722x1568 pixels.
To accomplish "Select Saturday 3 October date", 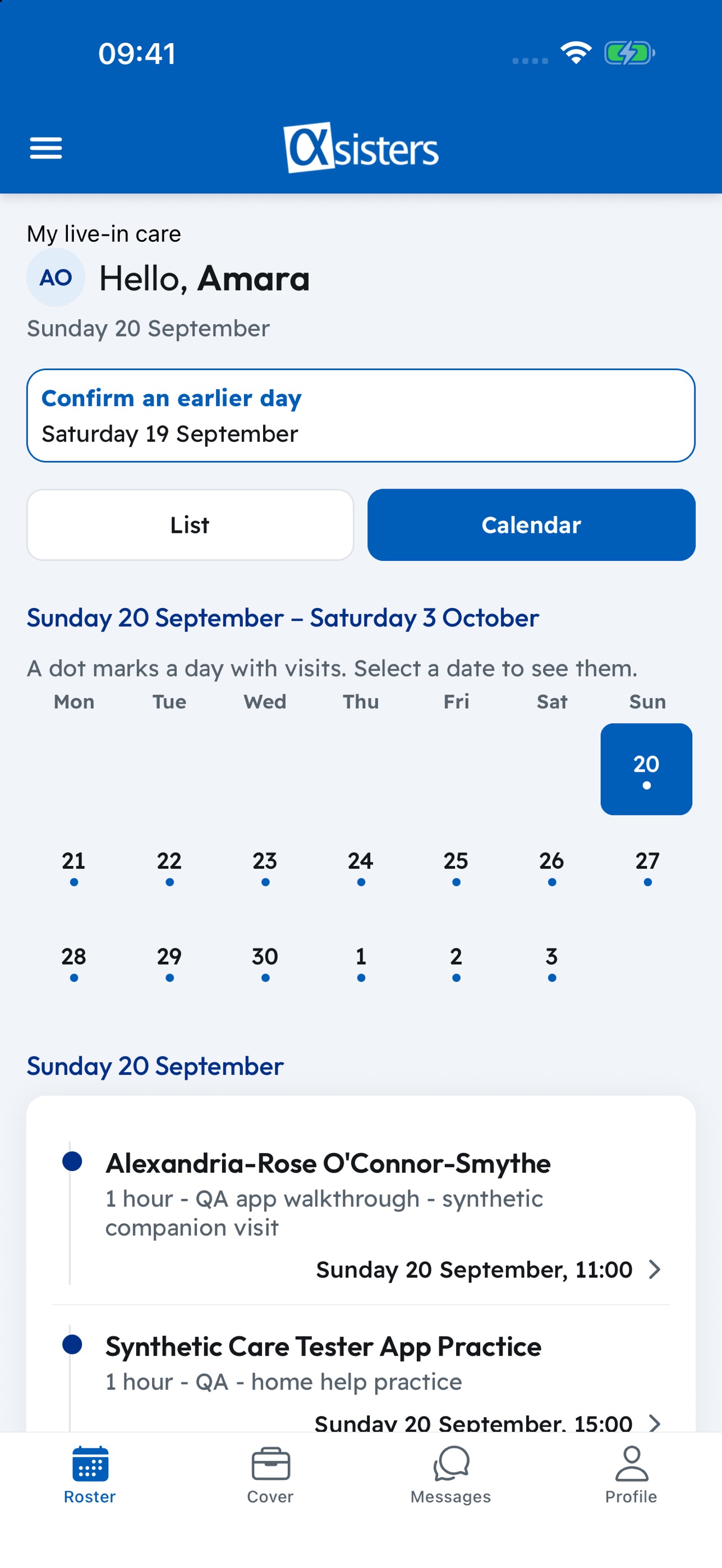I will [x=551, y=961].
